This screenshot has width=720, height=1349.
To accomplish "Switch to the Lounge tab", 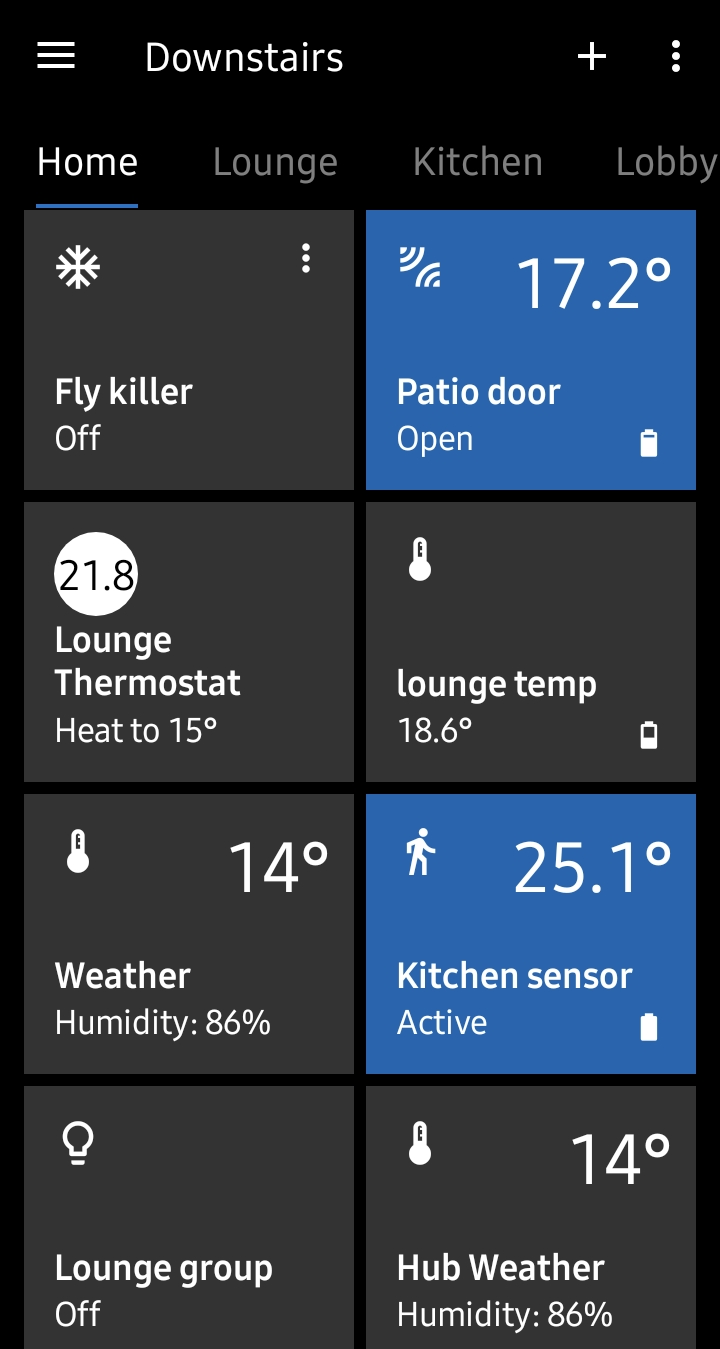I will click(275, 163).
